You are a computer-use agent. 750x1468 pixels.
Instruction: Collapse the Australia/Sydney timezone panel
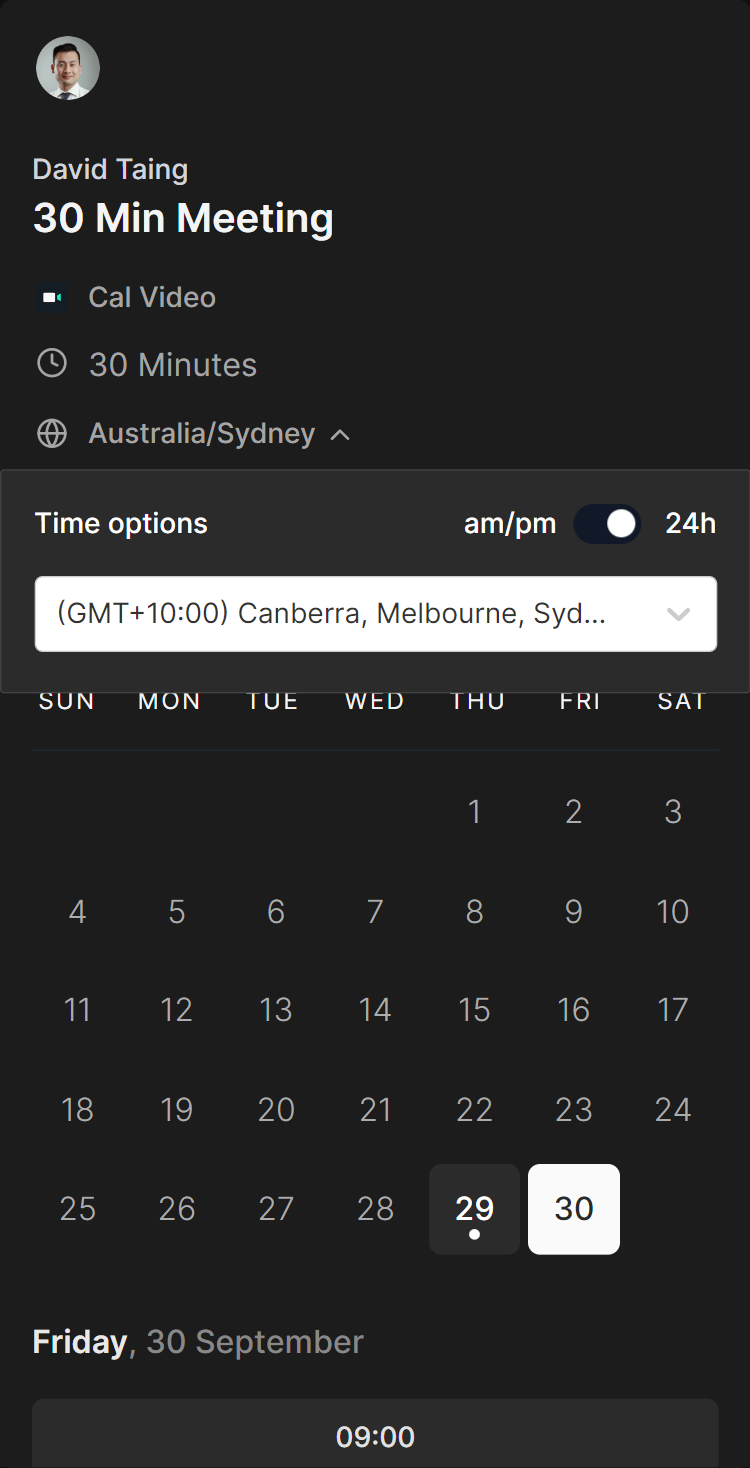coord(340,433)
